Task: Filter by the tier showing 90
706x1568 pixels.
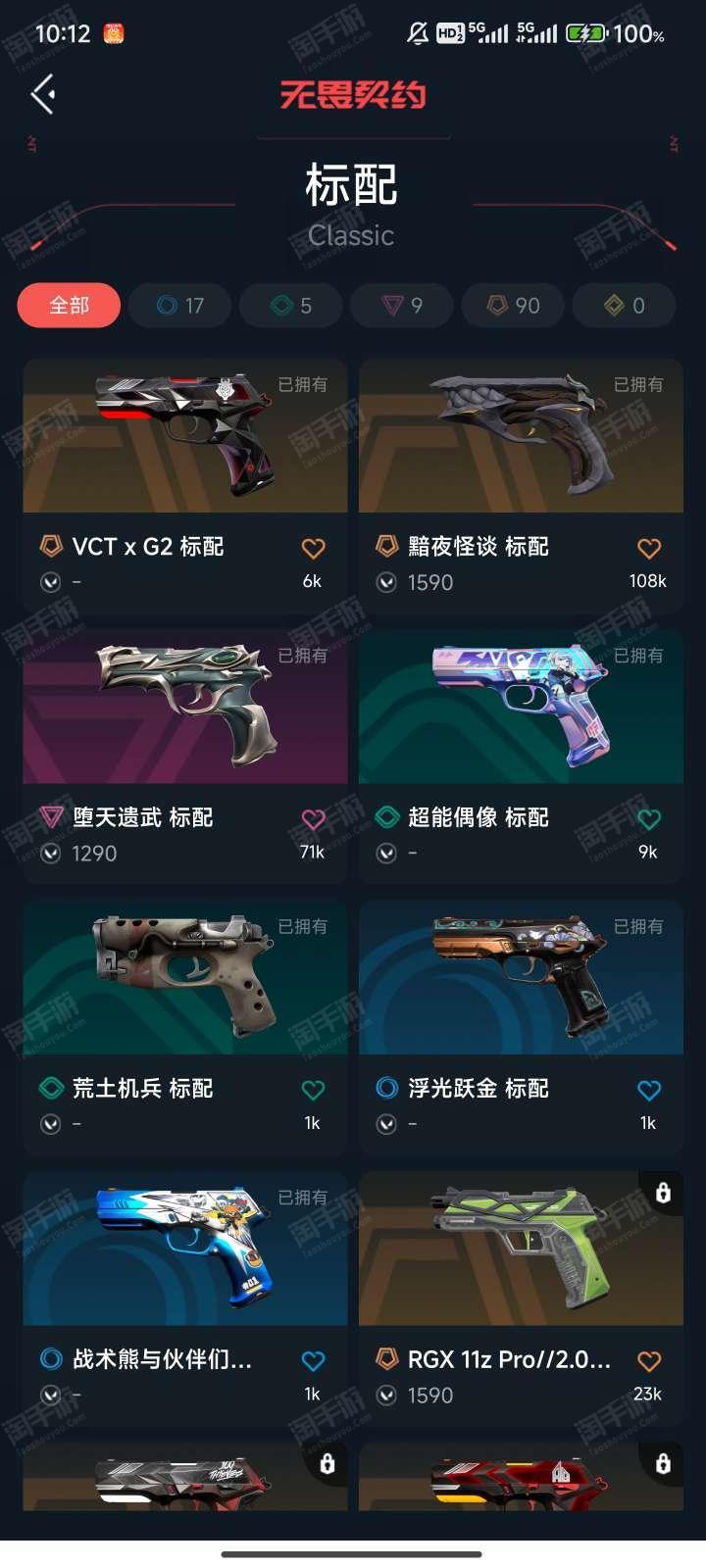Action: click(513, 306)
